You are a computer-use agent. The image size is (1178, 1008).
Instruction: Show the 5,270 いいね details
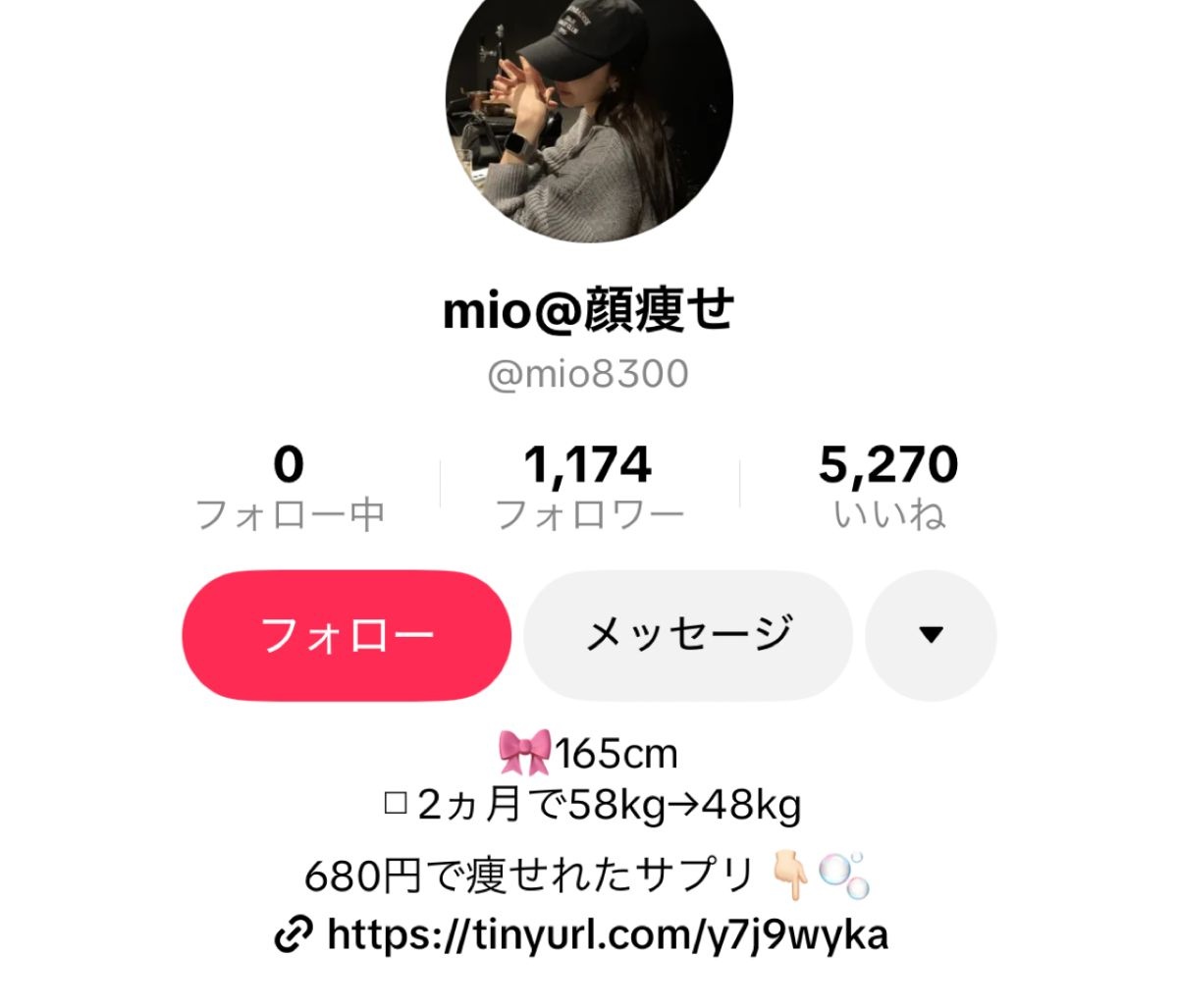click(x=888, y=486)
